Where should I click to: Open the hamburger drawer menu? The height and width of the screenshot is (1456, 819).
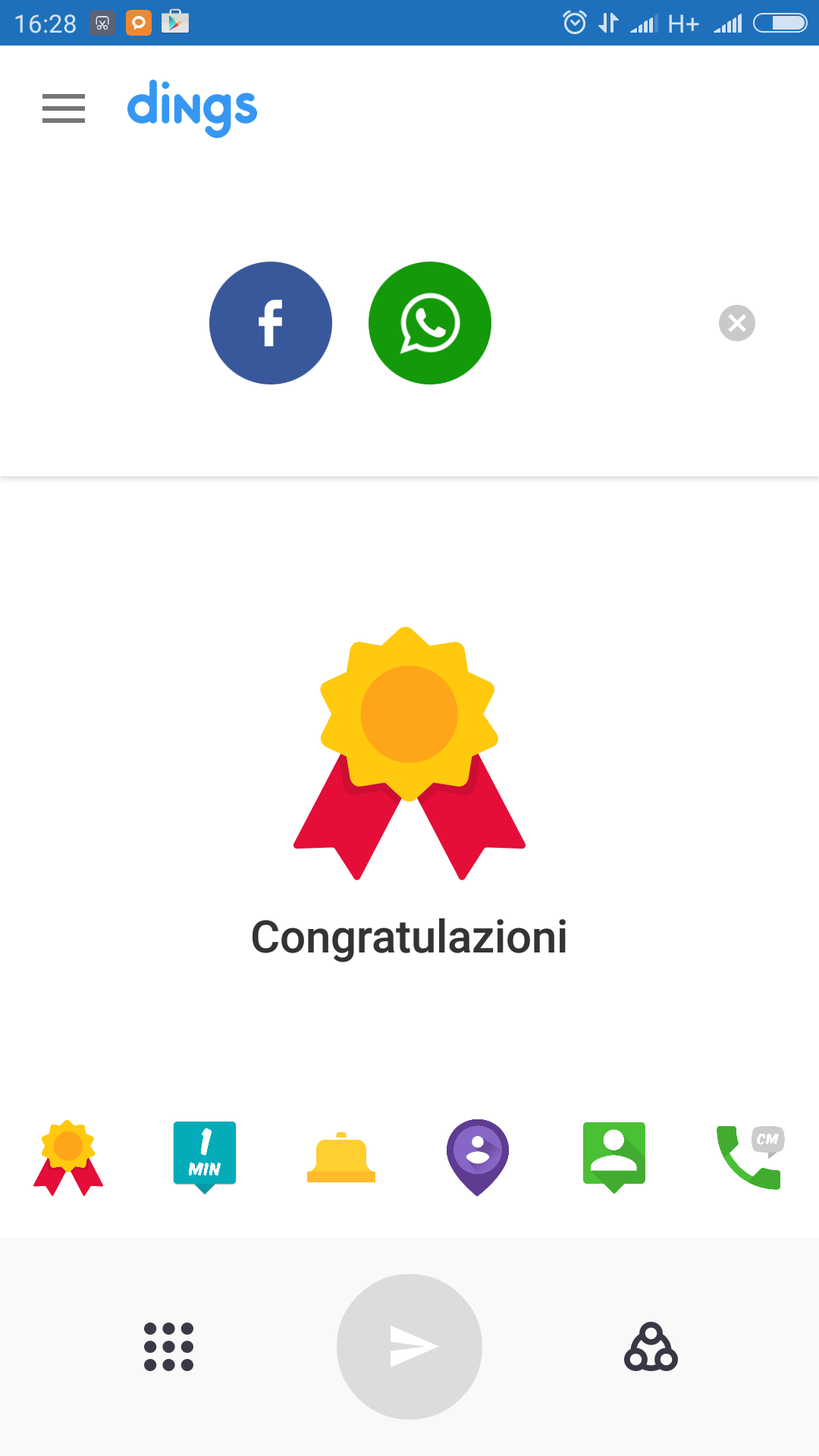(x=64, y=108)
